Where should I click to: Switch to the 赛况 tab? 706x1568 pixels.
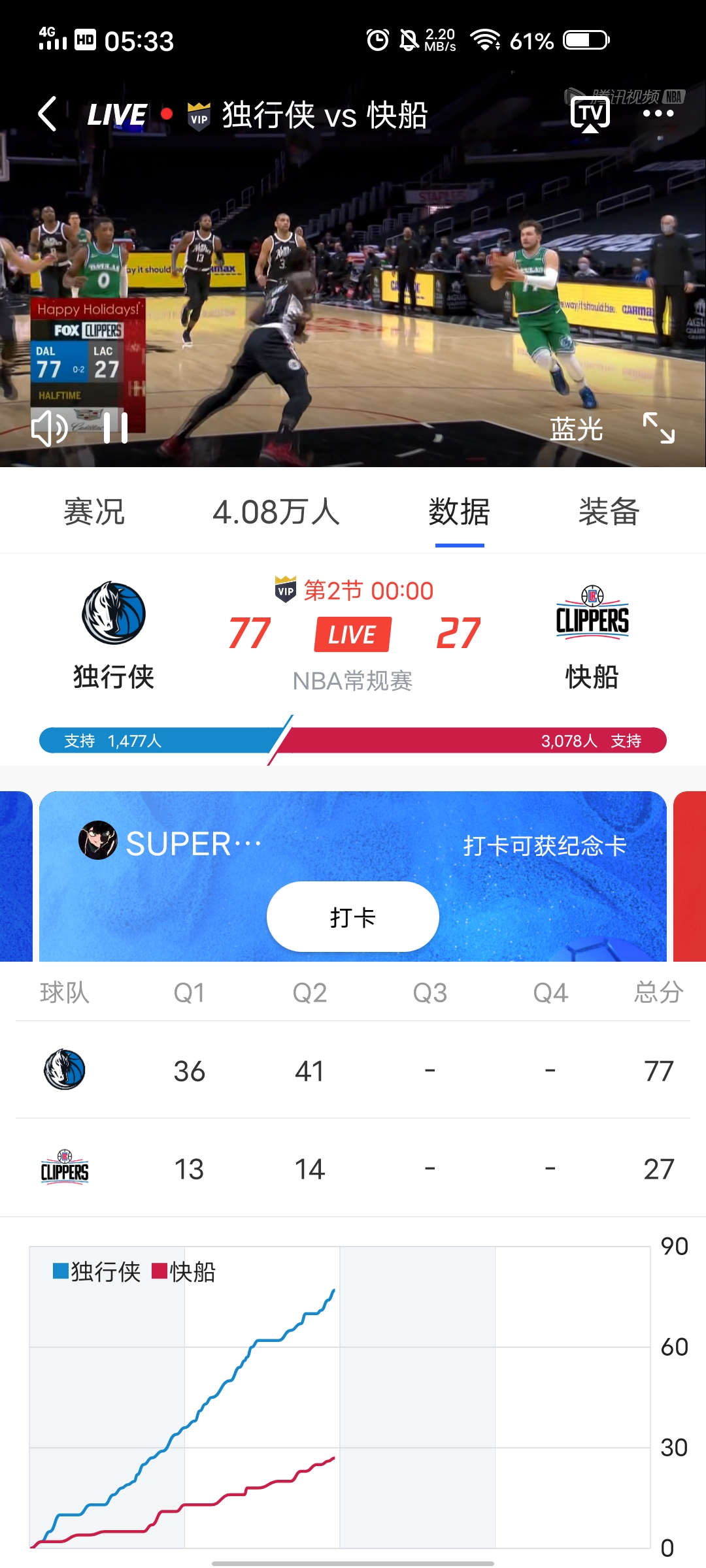pyautogui.click(x=94, y=512)
